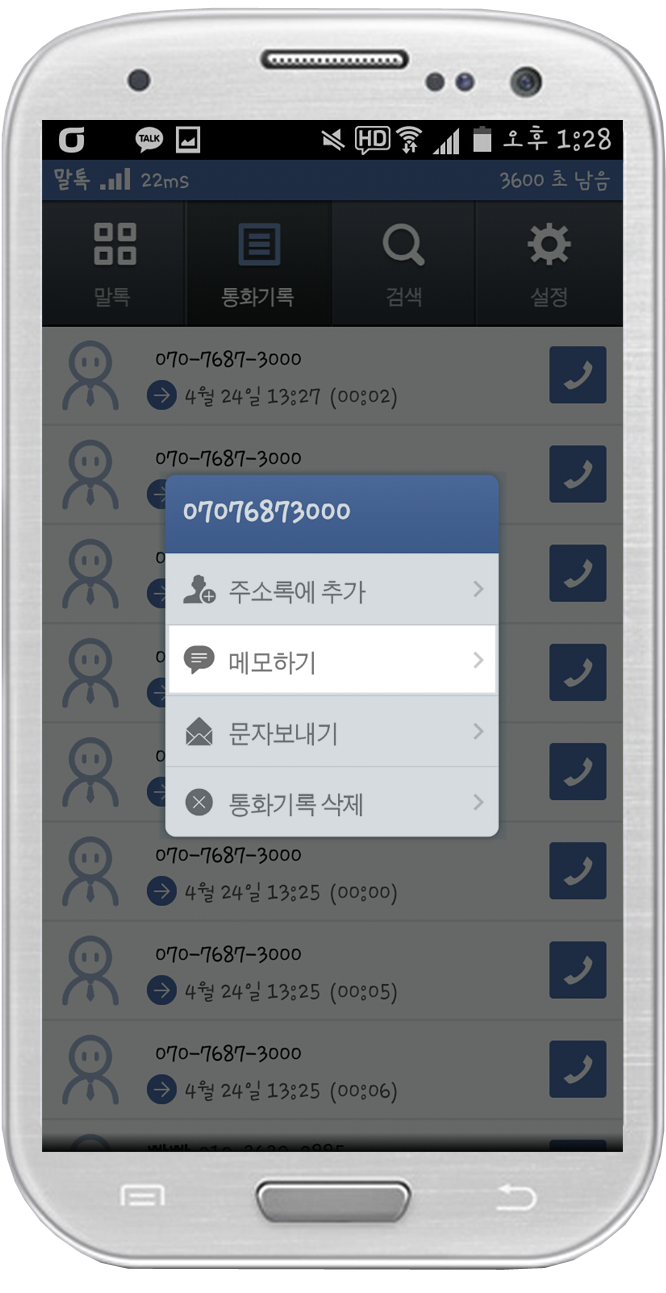Select 주소록에 추가 to add the contact
This screenshot has height=1293, width=666.
coord(332,590)
